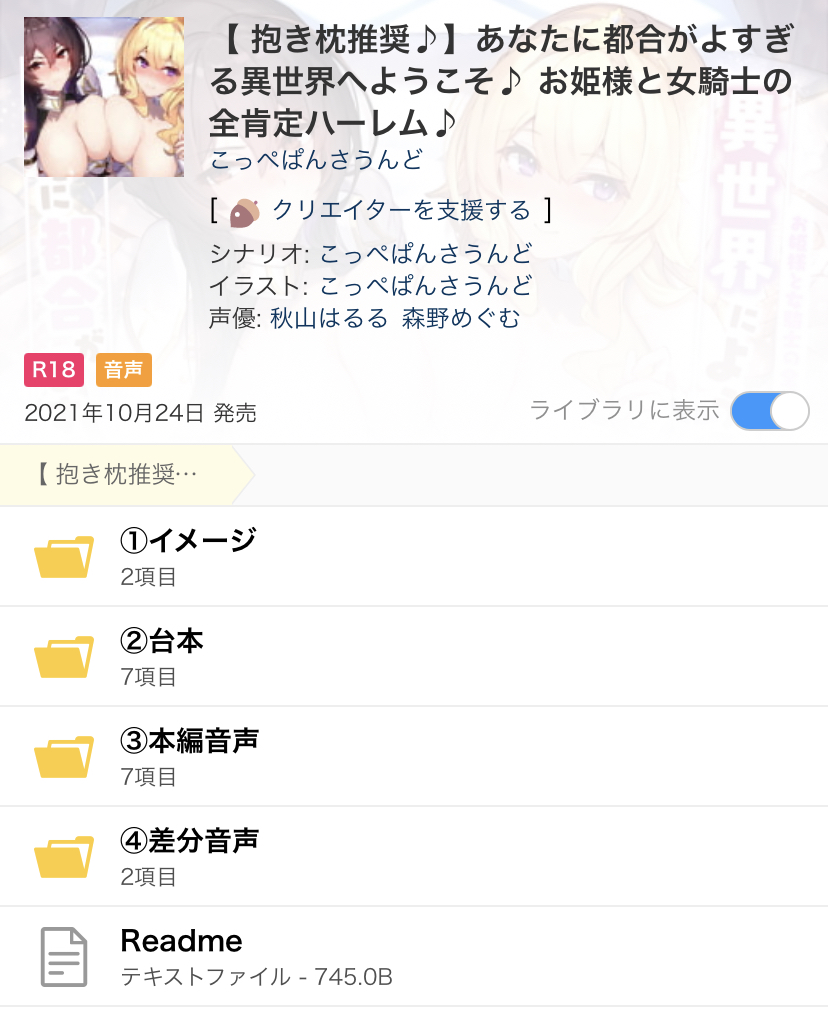Toggle the ライブラリに表示 switch

coord(769,411)
